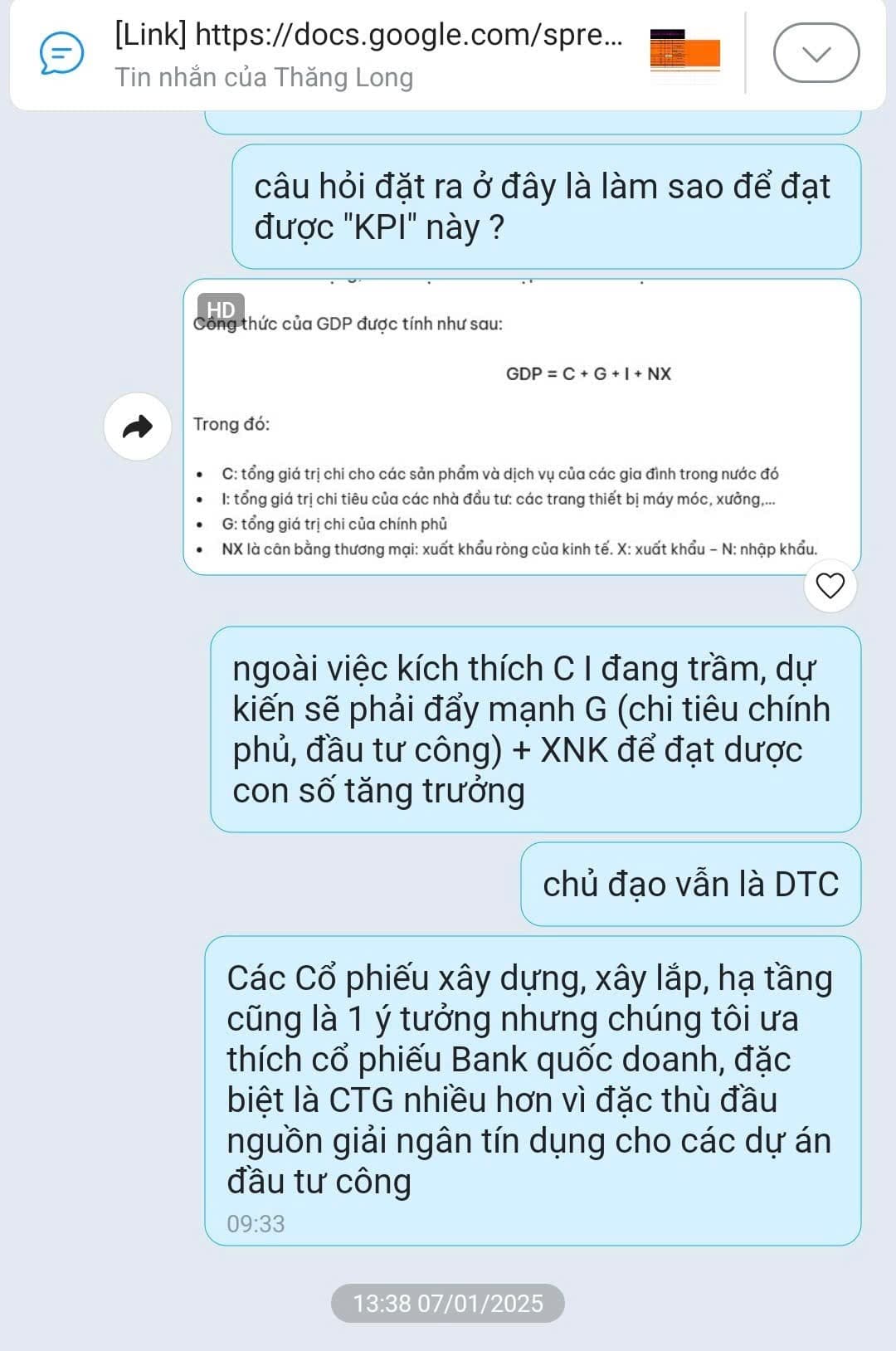Expand the pinned message dropdown chevron
Image resolution: width=896 pixels, height=1351 pixels.
click(816, 54)
